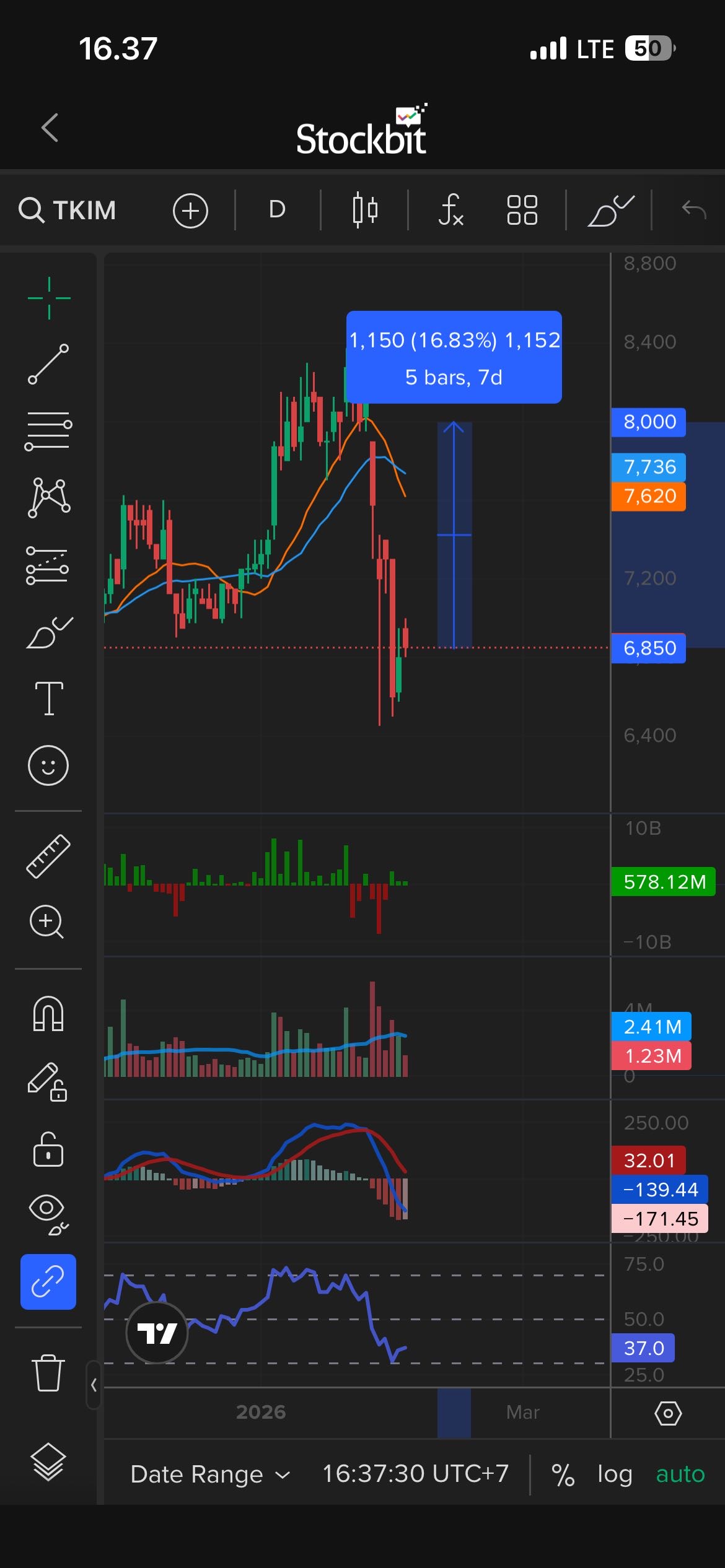This screenshot has height=1568, width=725.
Task: Select the crosshair cursor tool
Action: (x=49, y=298)
